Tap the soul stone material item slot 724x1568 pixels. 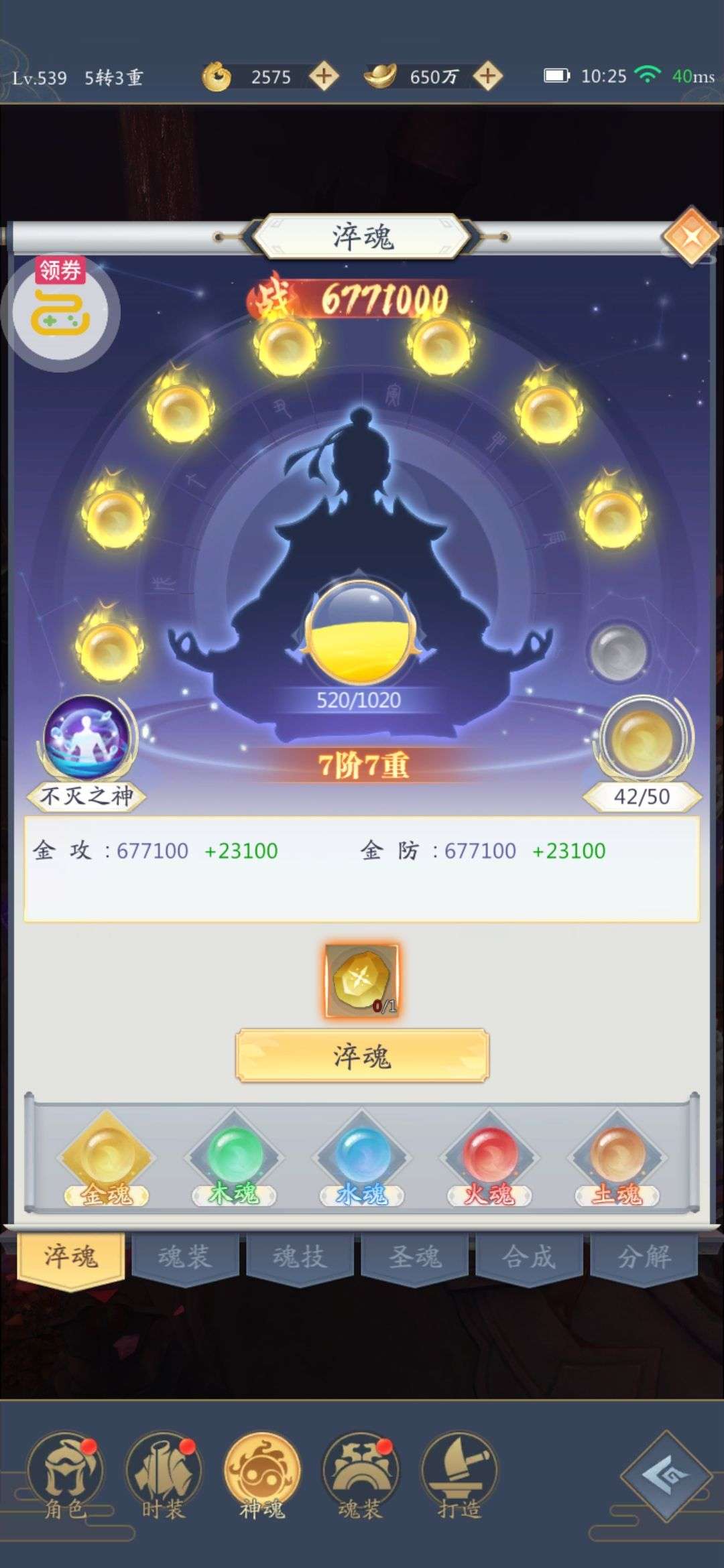(x=362, y=980)
